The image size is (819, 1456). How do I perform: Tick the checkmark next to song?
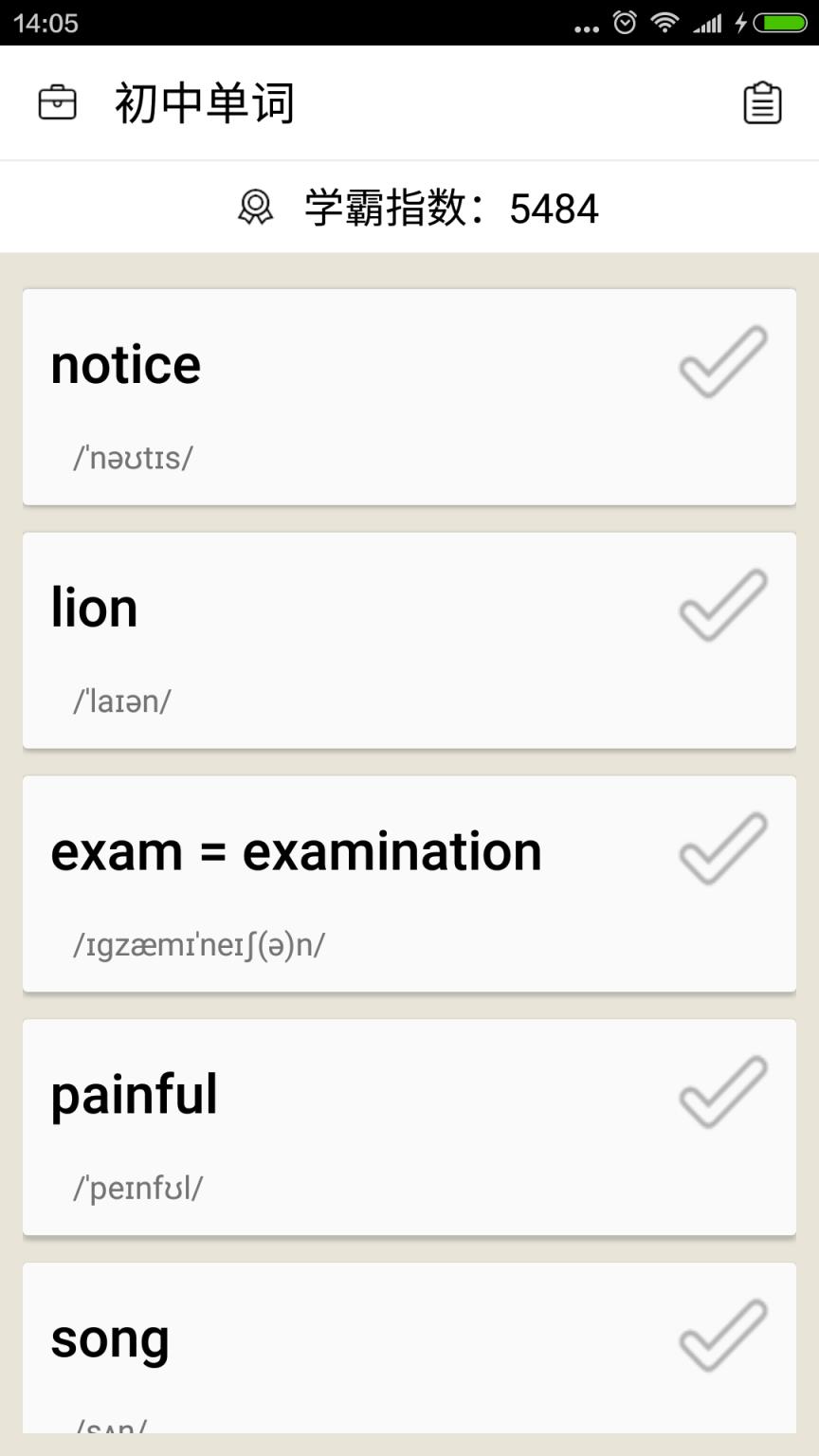click(x=722, y=1336)
